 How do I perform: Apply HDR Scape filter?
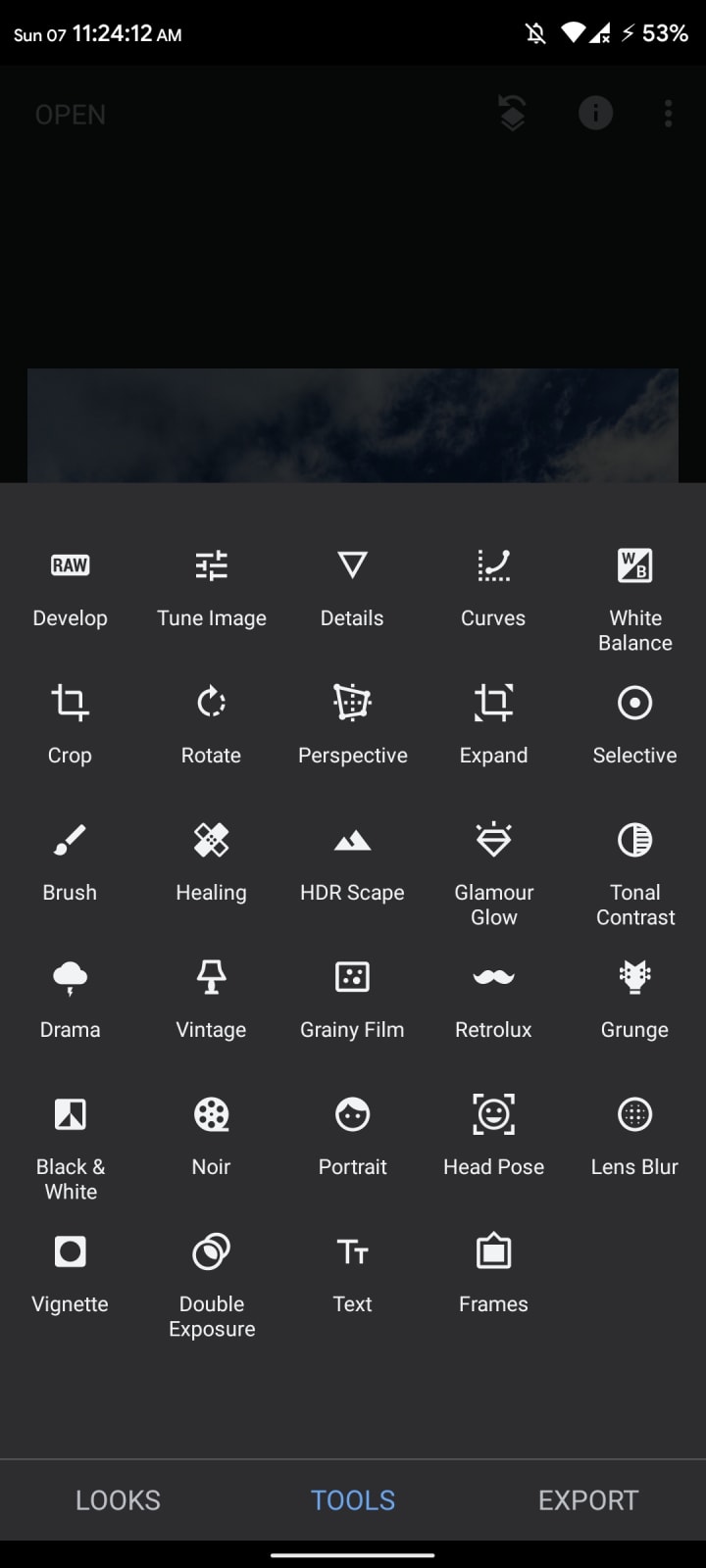pos(352,860)
